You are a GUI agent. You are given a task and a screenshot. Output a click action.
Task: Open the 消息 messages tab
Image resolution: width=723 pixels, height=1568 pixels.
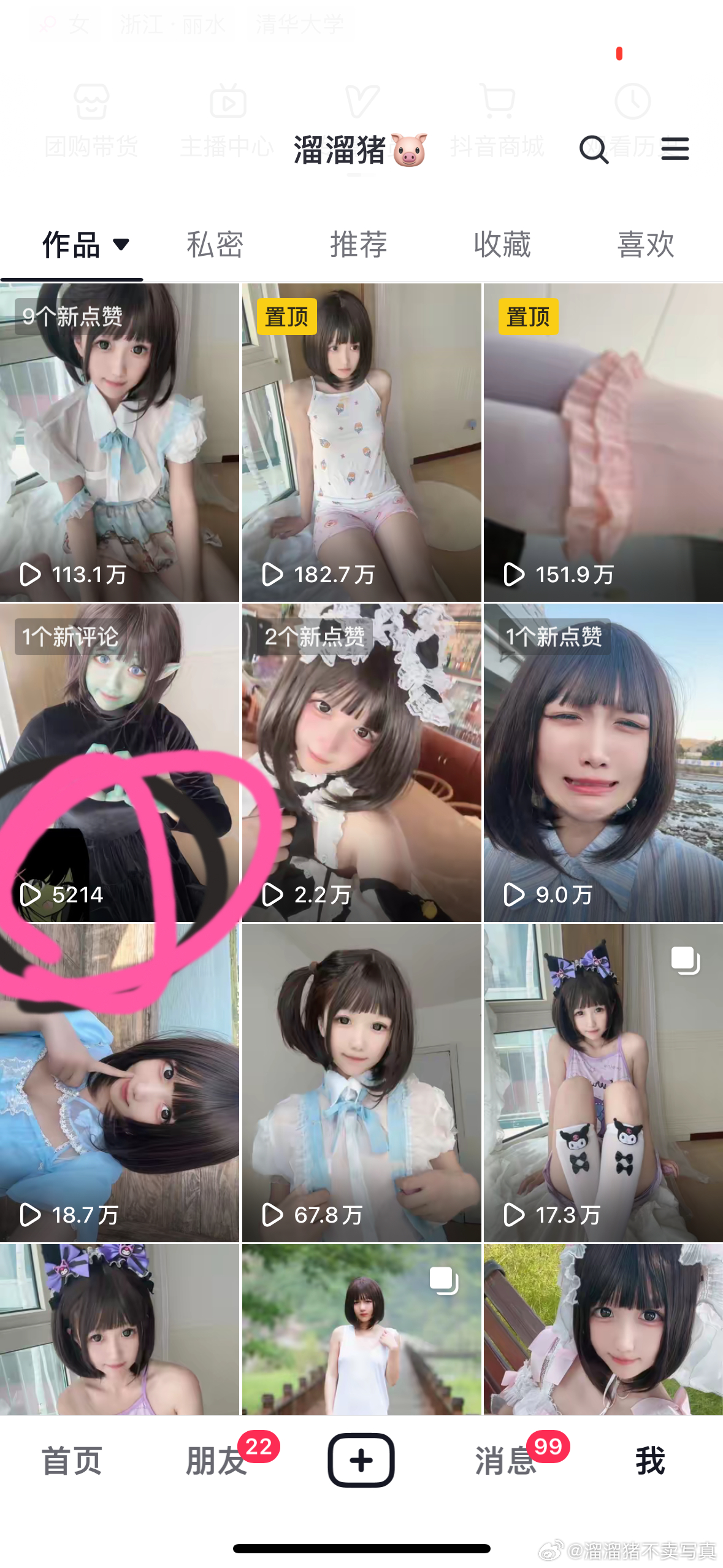click(505, 1460)
